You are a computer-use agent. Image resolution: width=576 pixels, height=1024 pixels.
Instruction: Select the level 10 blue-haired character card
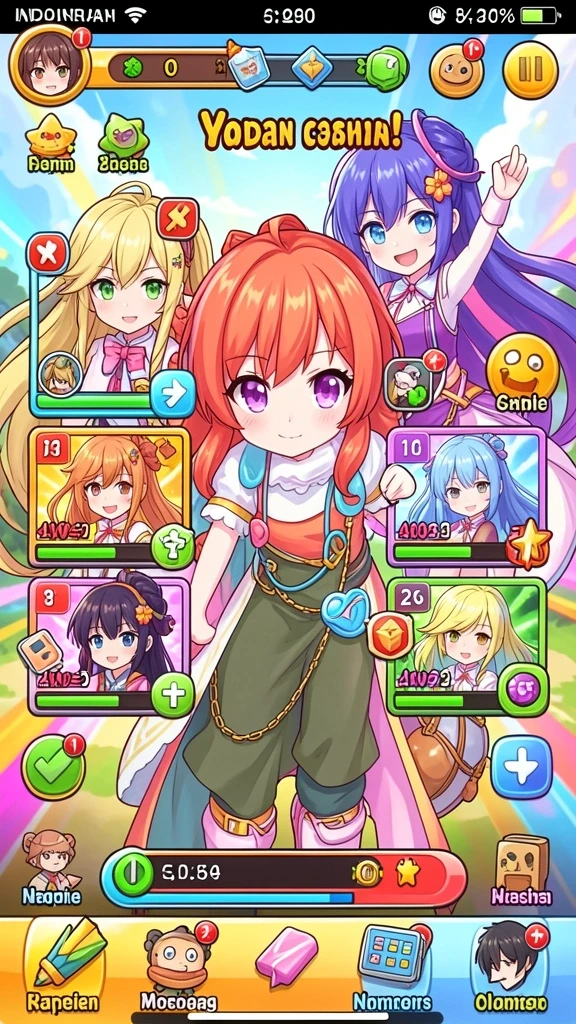(x=467, y=498)
